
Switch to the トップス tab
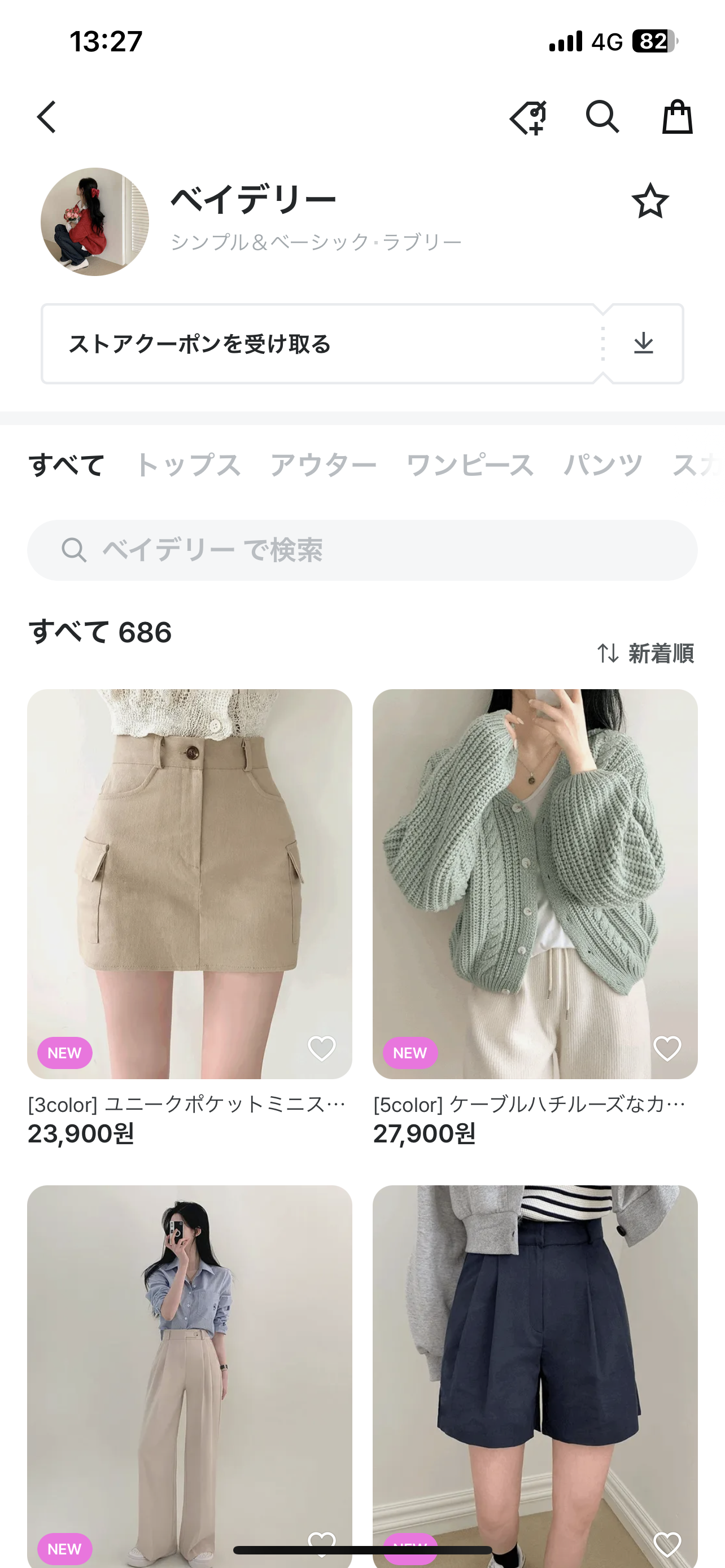point(187,465)
